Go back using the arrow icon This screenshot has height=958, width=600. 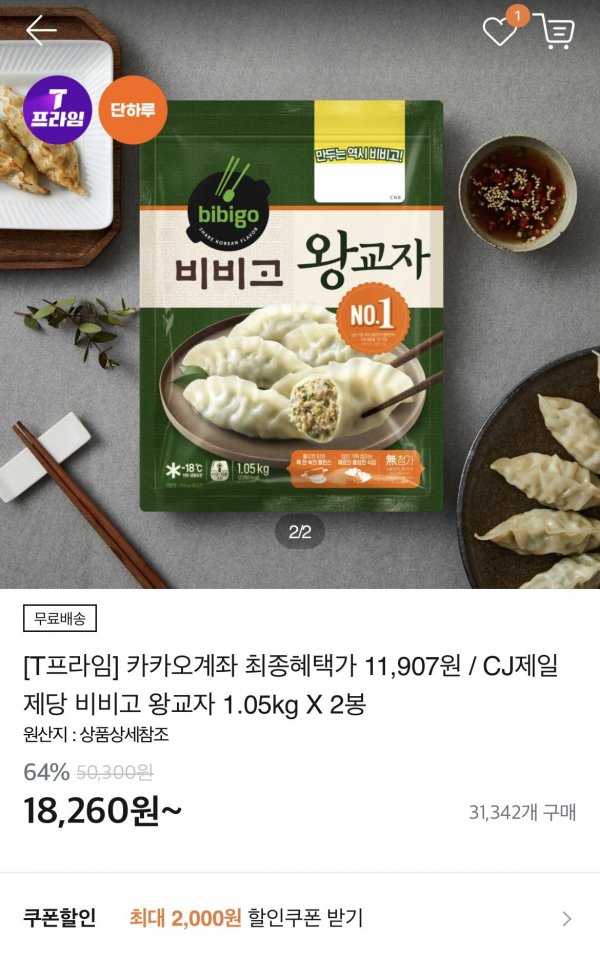[41, 31]
